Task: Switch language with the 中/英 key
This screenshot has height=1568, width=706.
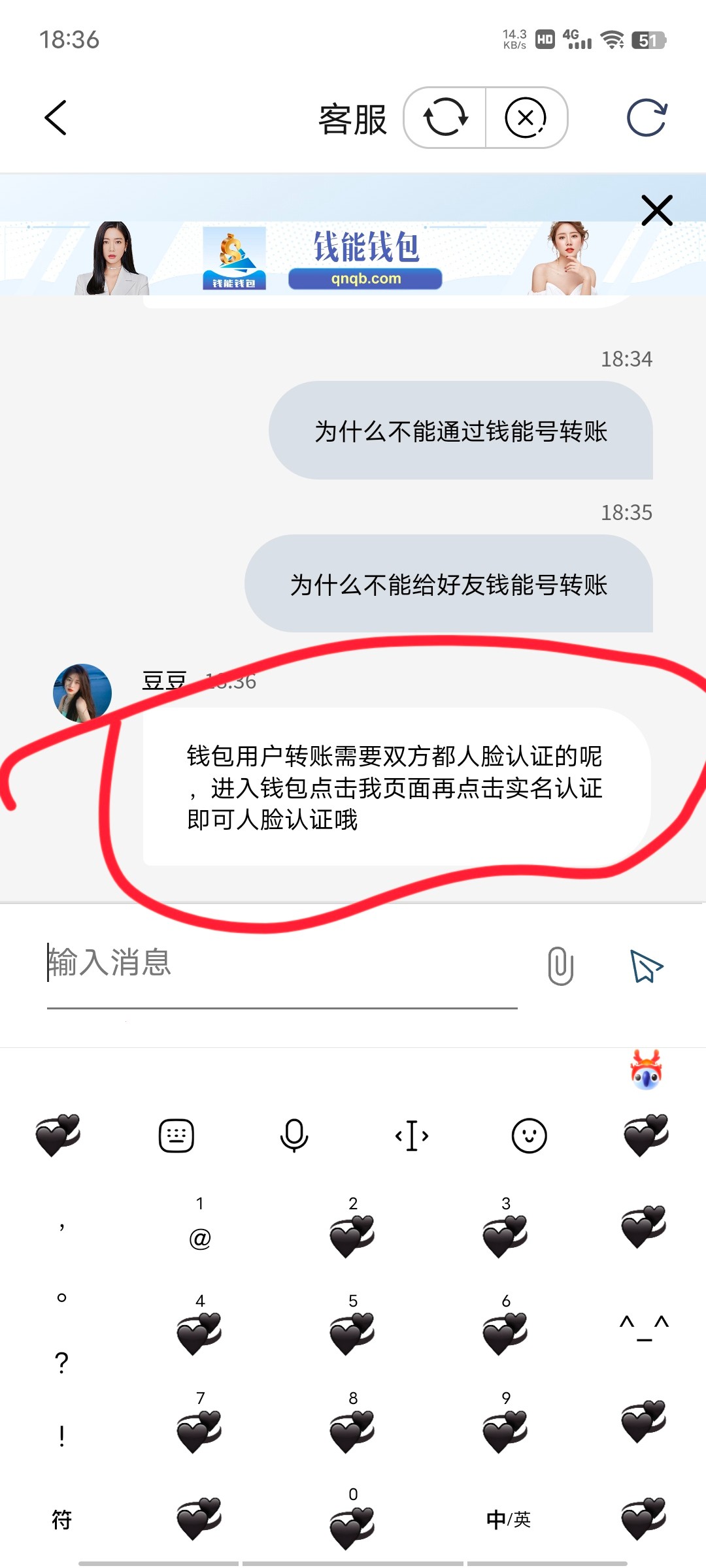Action: [x=508, y=1519]
